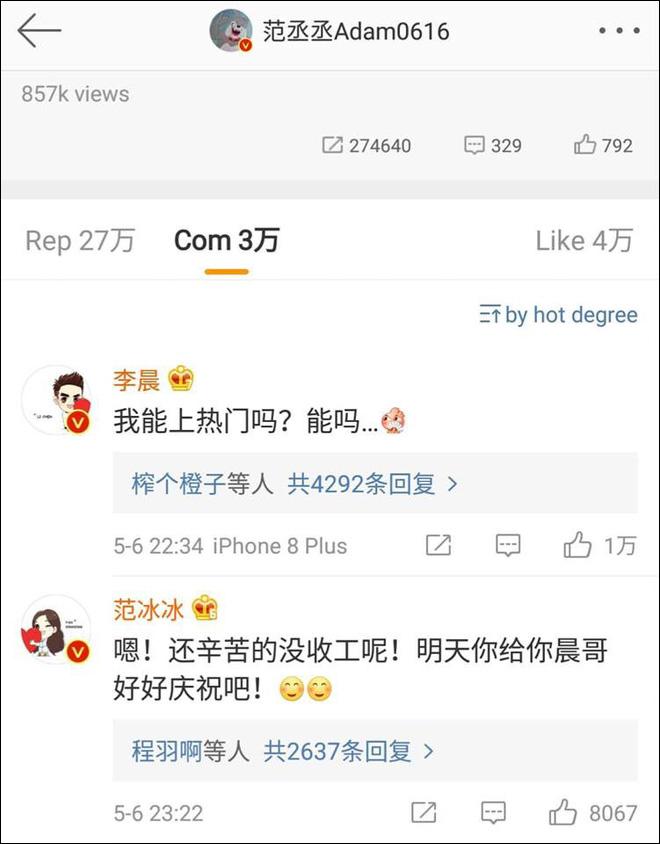
Task: Repost 李晨's comment
Action: (x=438, y=545)
